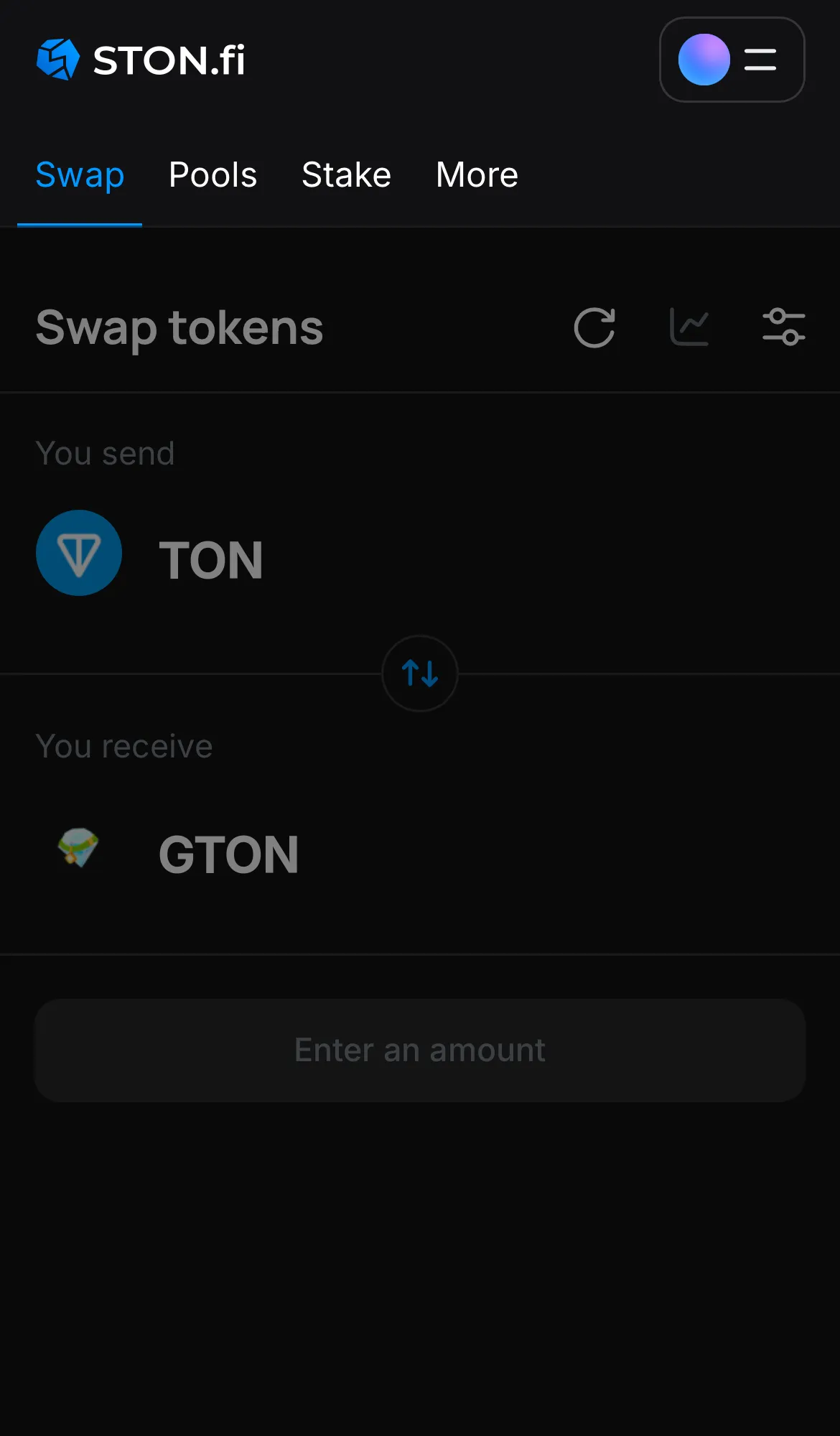Open the hamburger menu top right
The image size is (840, 1436).
(760, 60)
